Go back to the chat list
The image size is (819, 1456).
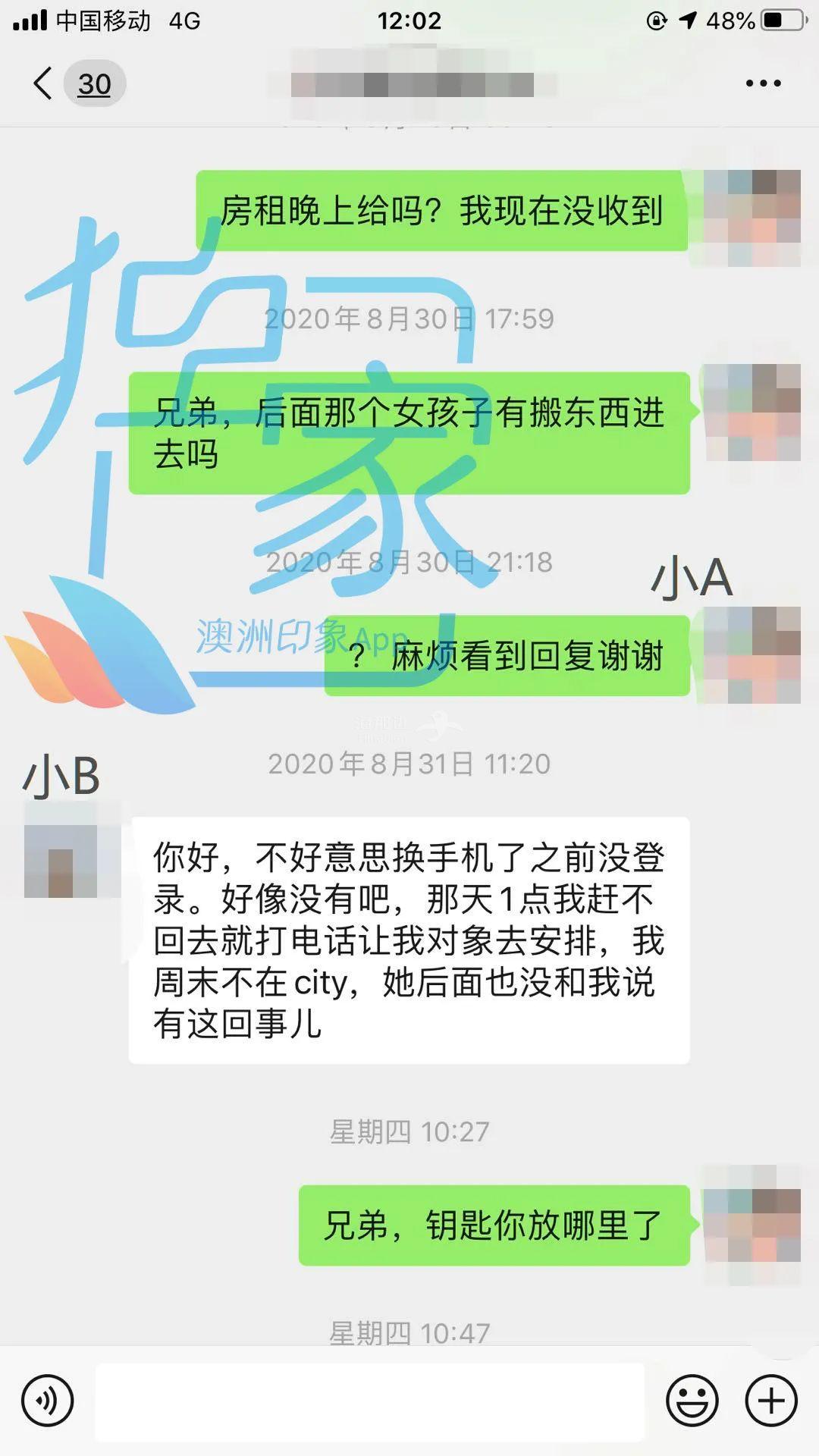(x=44, y=83)
